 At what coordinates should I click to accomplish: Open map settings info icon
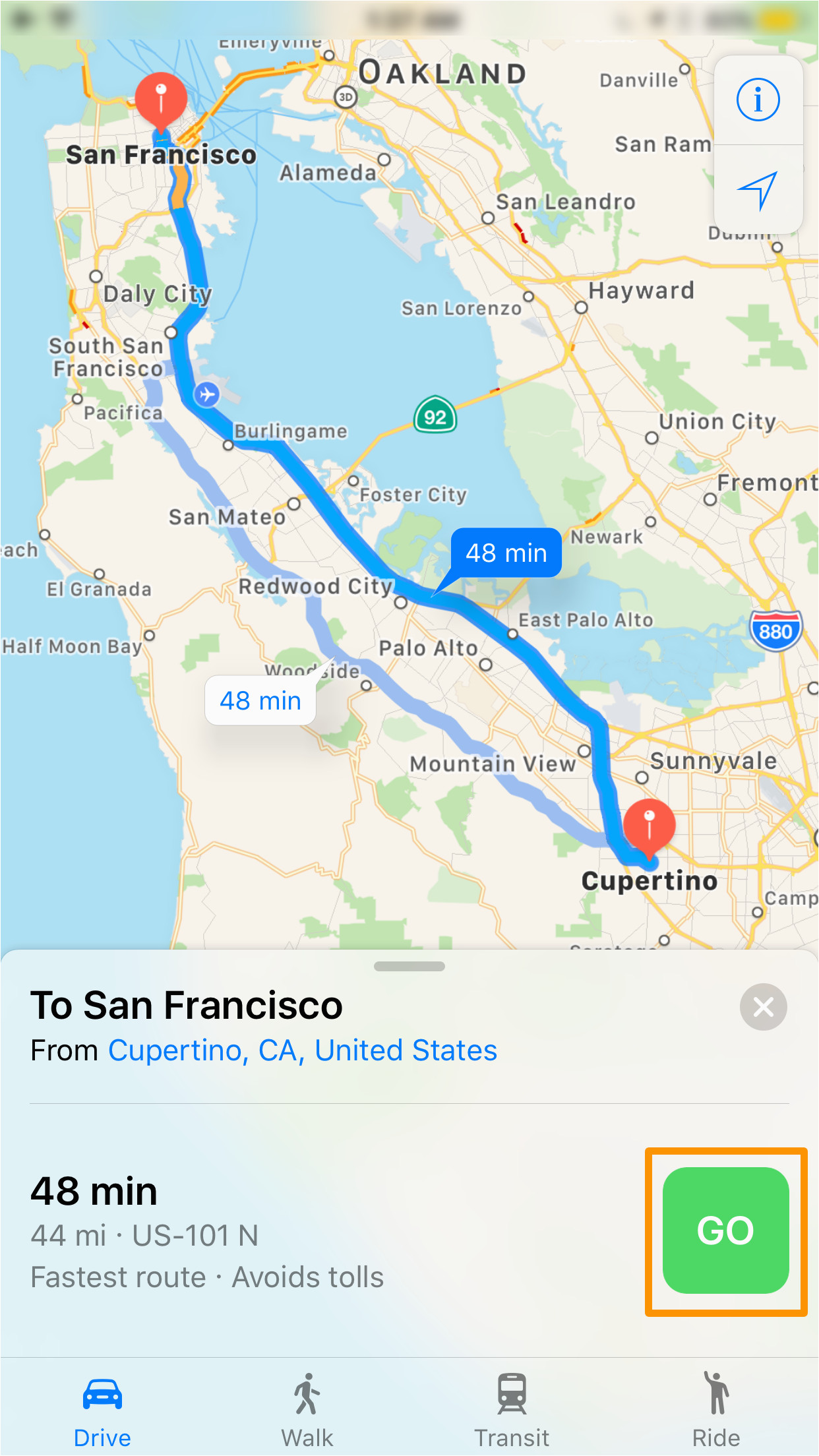point(758,100)
